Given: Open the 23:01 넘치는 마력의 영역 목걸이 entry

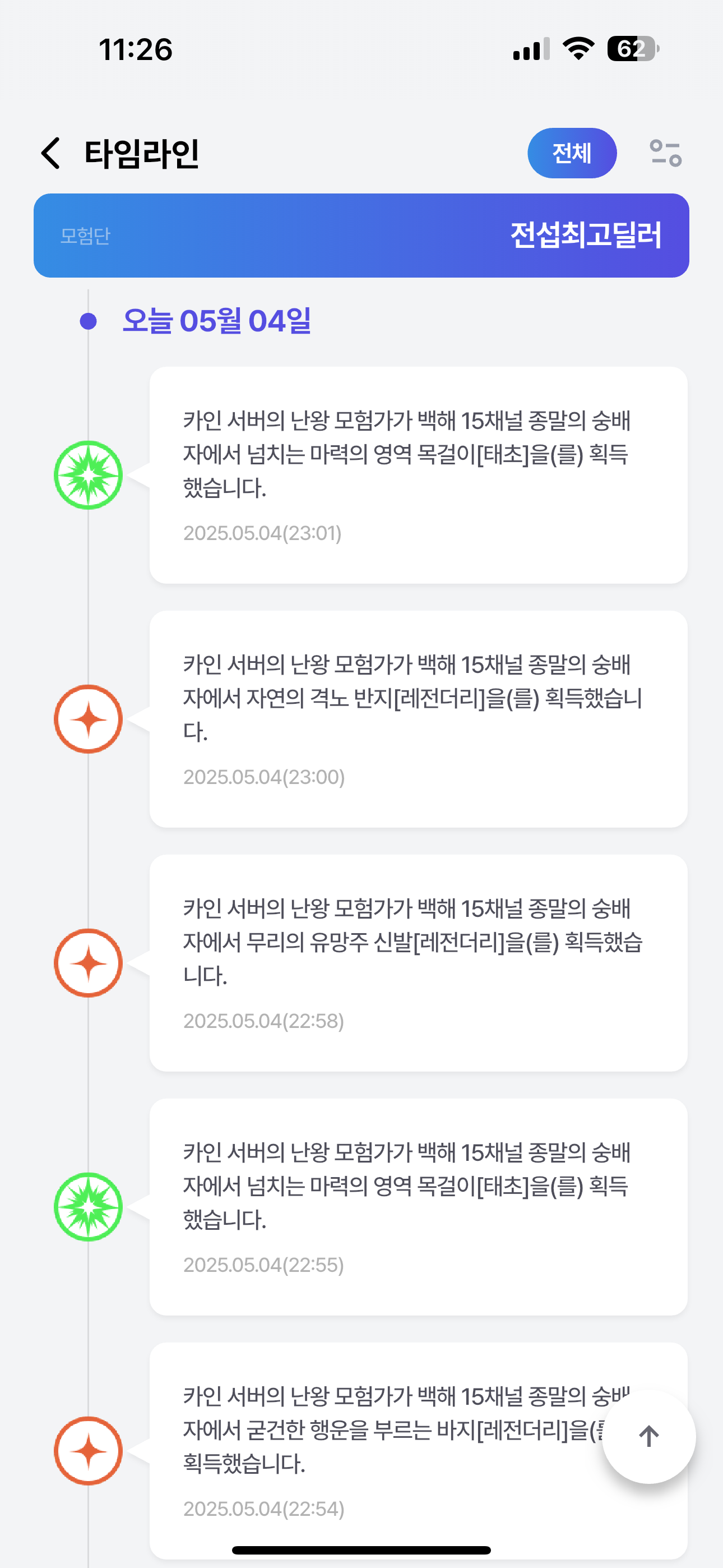Looking at the screenshot, I should pos(418,475).
